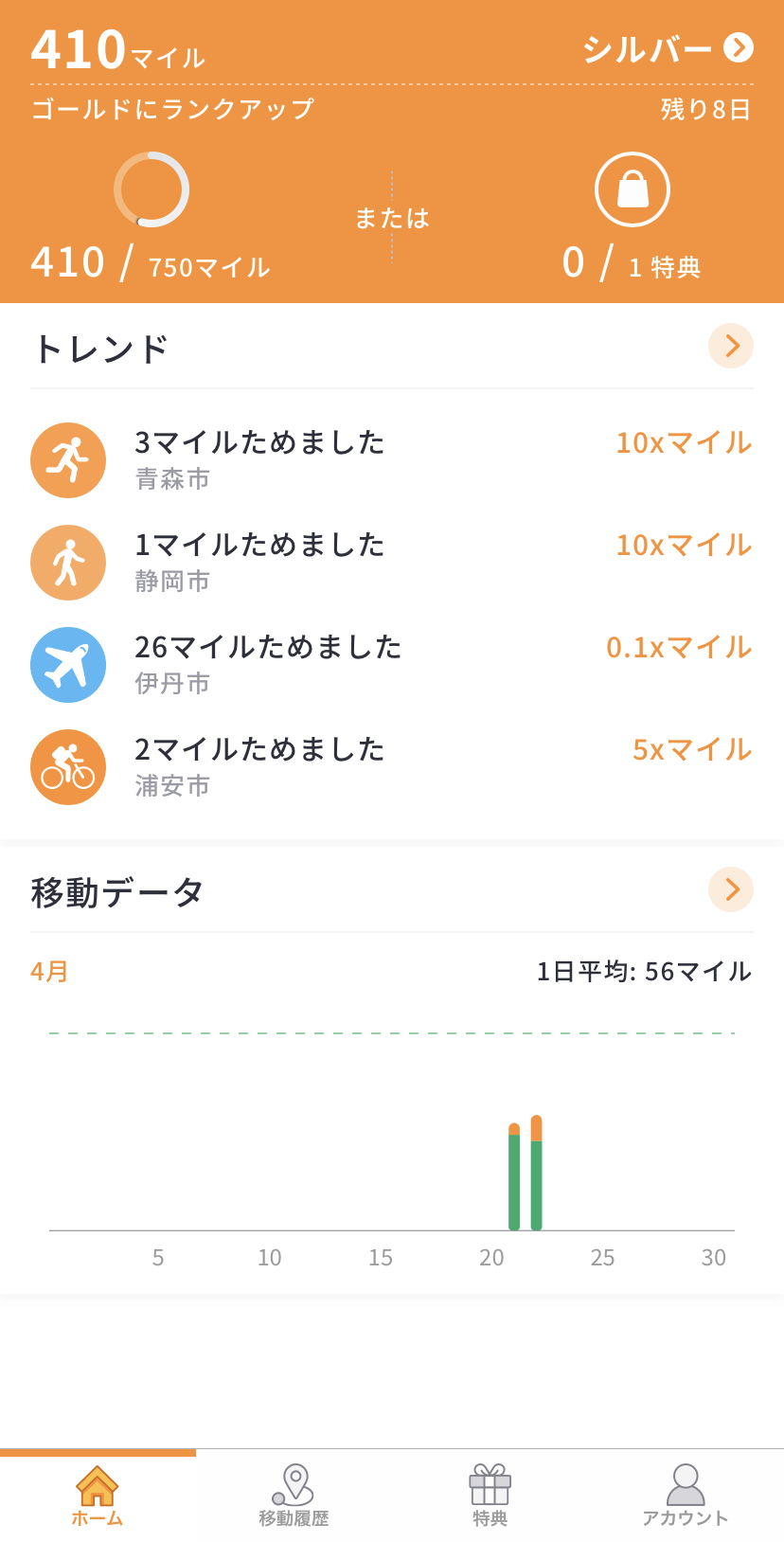Open the 浦安市 2マイル cycling entry
Image resolution: width=784 pixels, height=1542 pixels.
click(392, 767)
